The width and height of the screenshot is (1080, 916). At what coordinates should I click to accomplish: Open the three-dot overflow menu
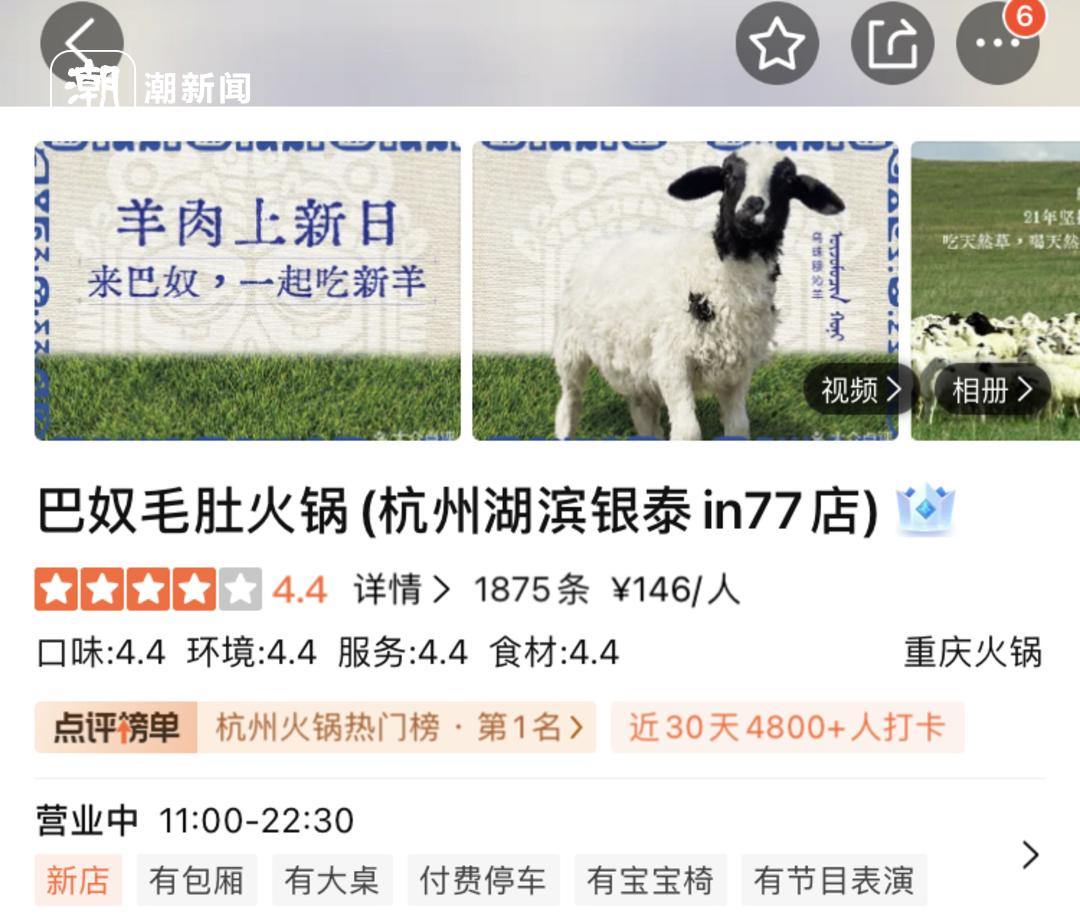coord(997,44)
